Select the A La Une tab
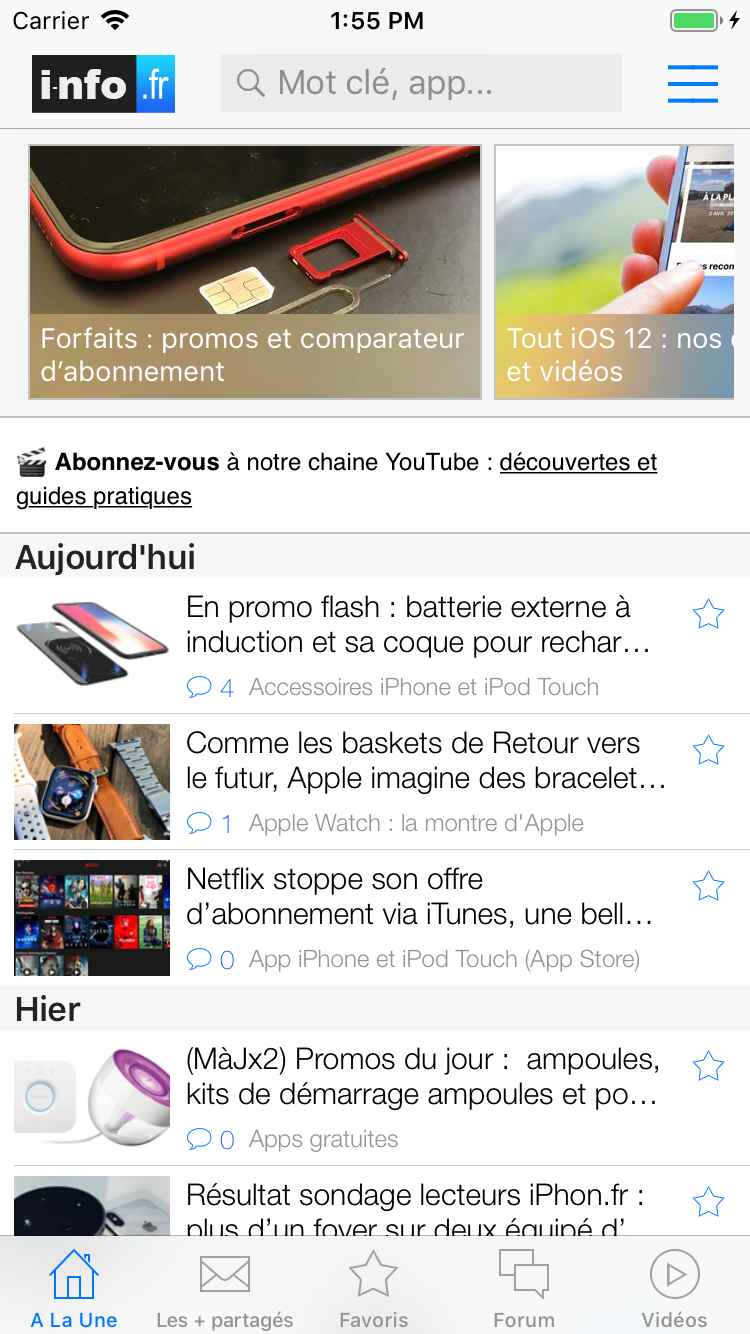 point(74,1290)
